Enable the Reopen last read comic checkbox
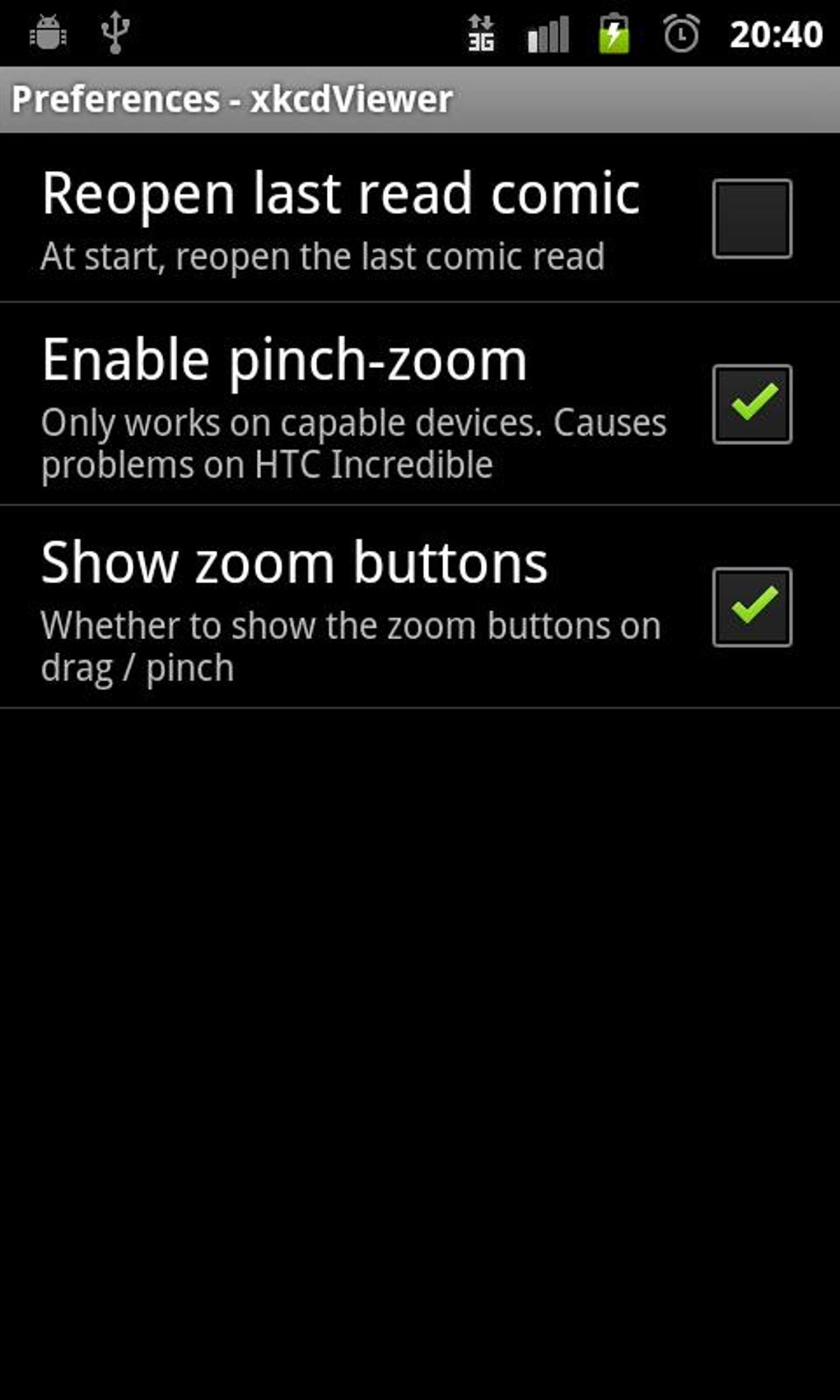Viewport: 840px width, 1400px height. (752, 218)
